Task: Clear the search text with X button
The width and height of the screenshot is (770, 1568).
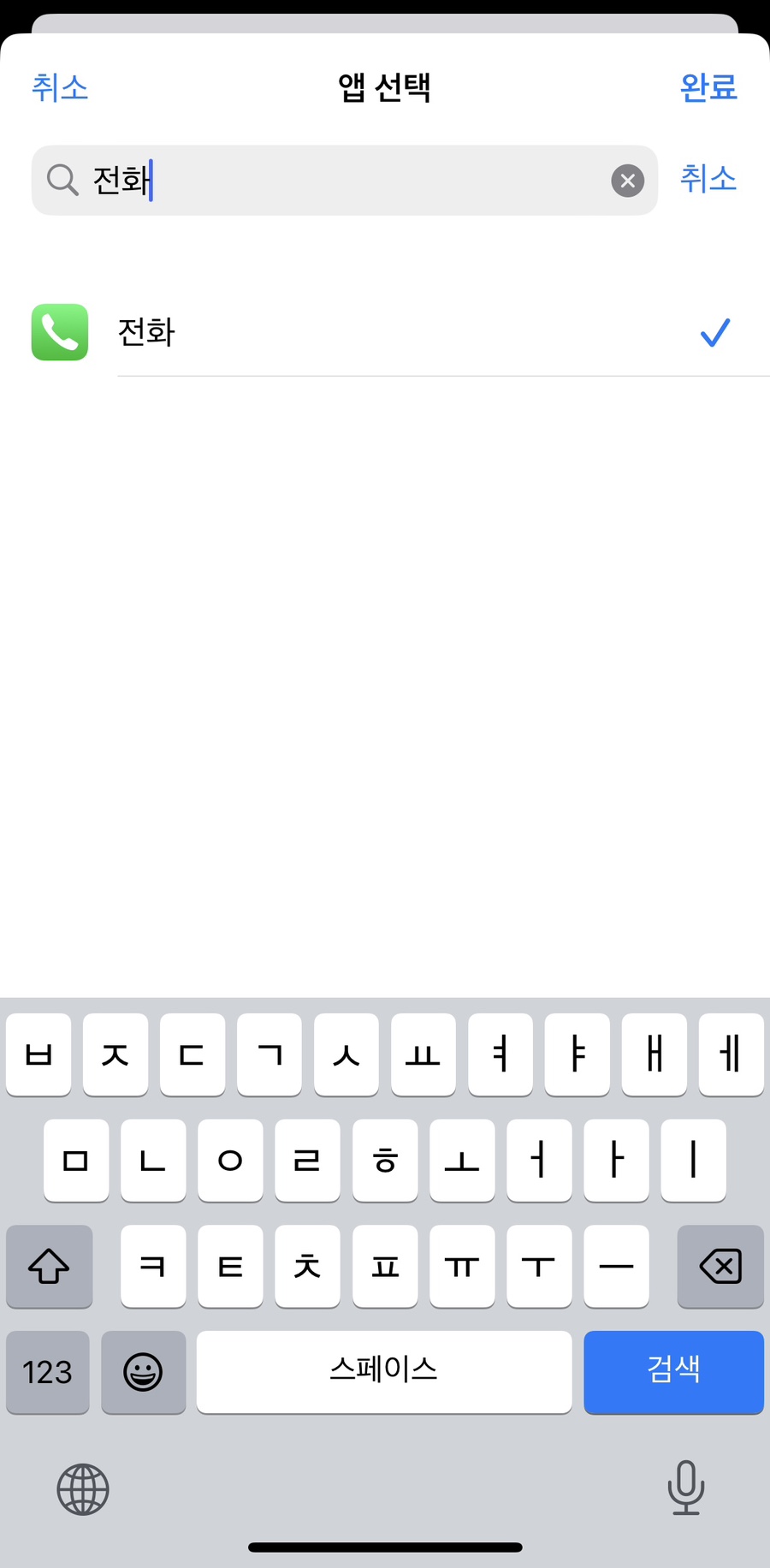Action: 627,181
